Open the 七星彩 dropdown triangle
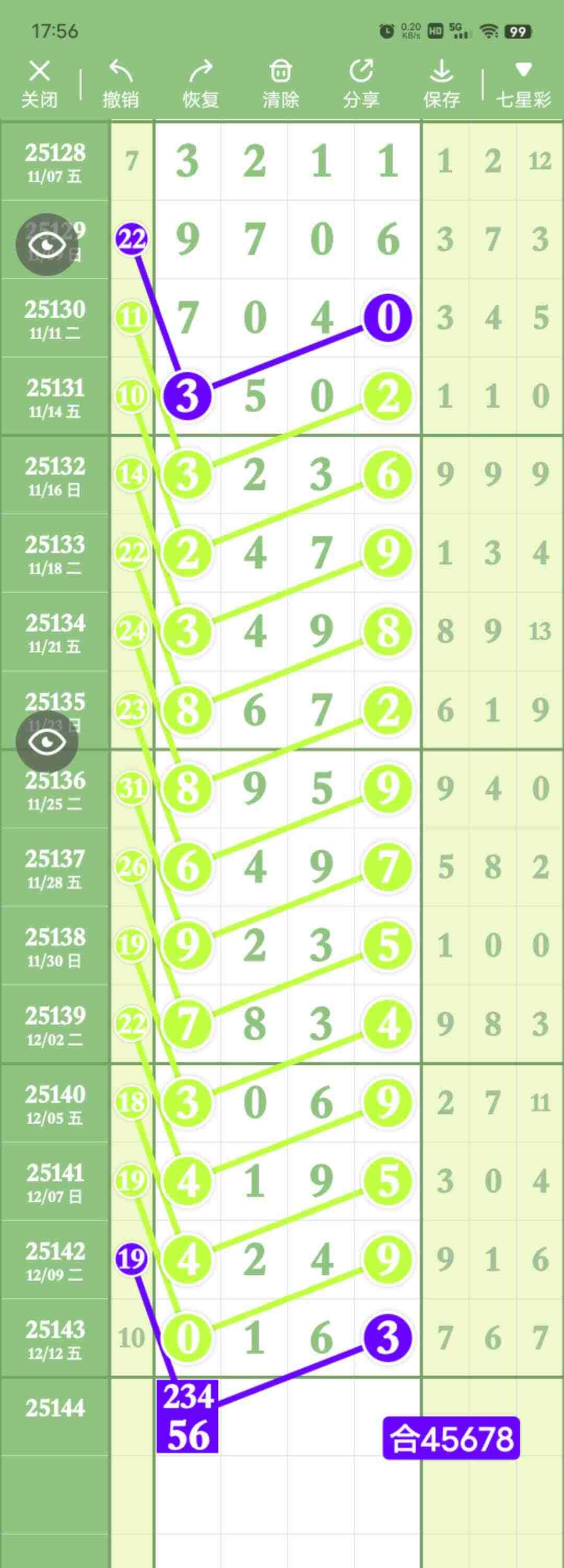The height and width of the screenshot is (1568, 564). pos(523,70)
